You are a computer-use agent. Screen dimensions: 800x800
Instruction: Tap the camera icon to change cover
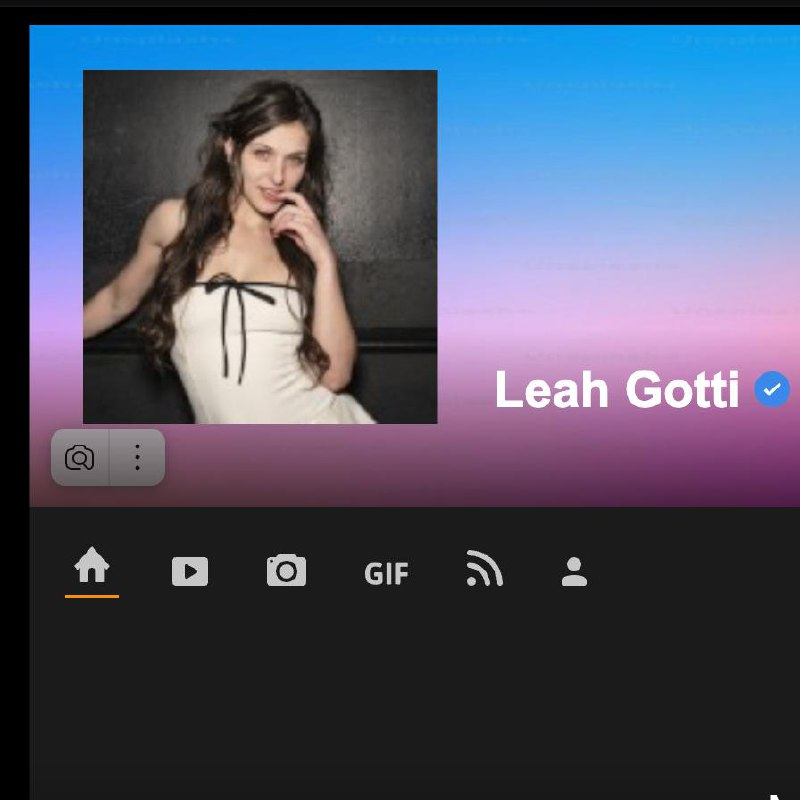[80, 458]
